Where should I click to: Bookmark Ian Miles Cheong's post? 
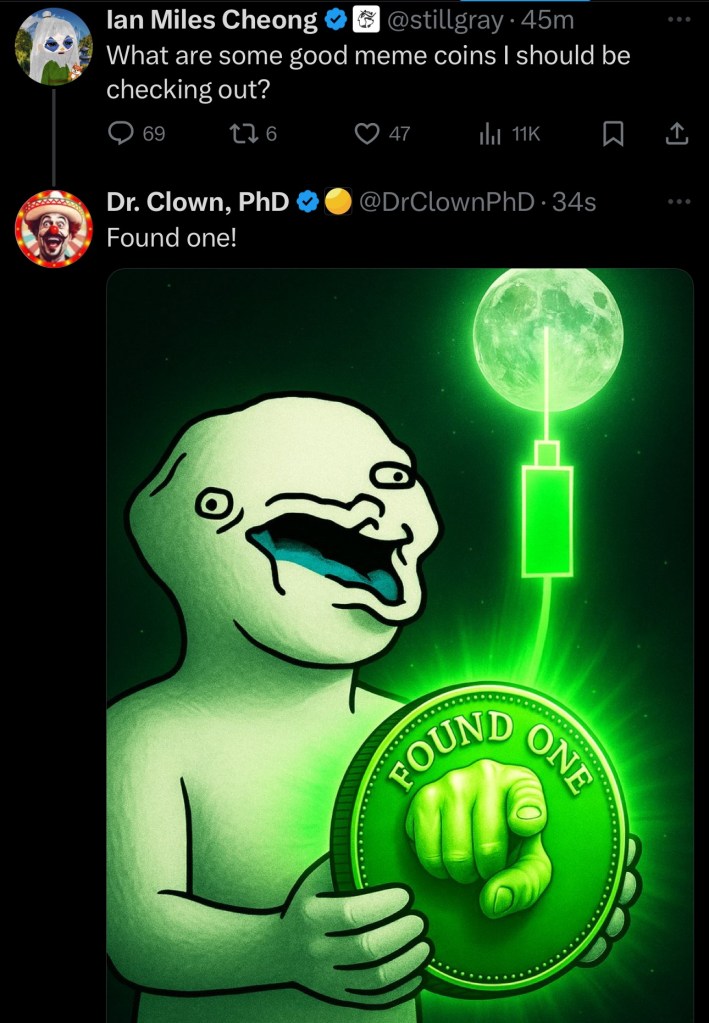click(613, 133)
